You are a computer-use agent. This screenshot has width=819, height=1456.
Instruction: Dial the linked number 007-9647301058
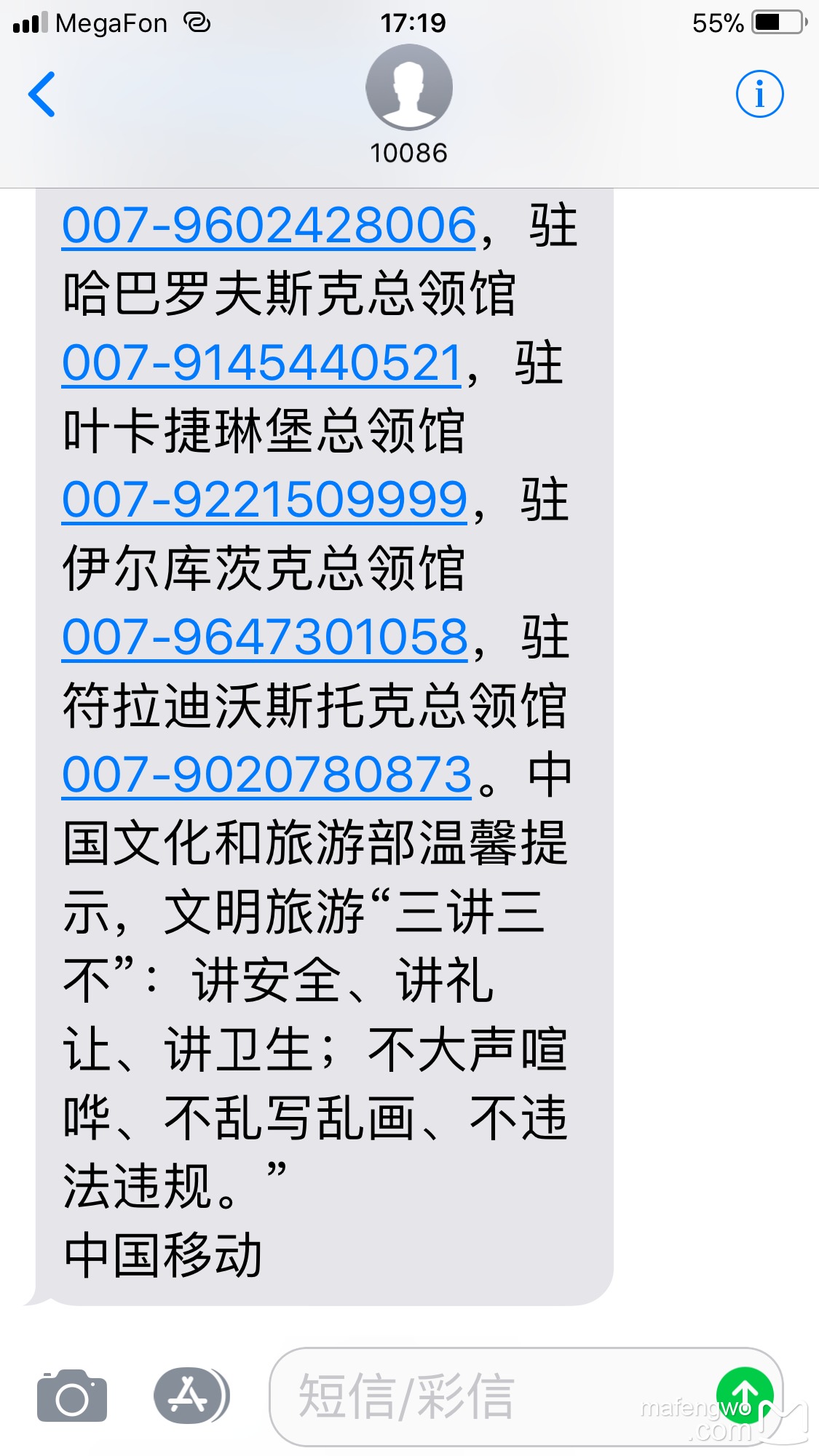coord(264,637)
